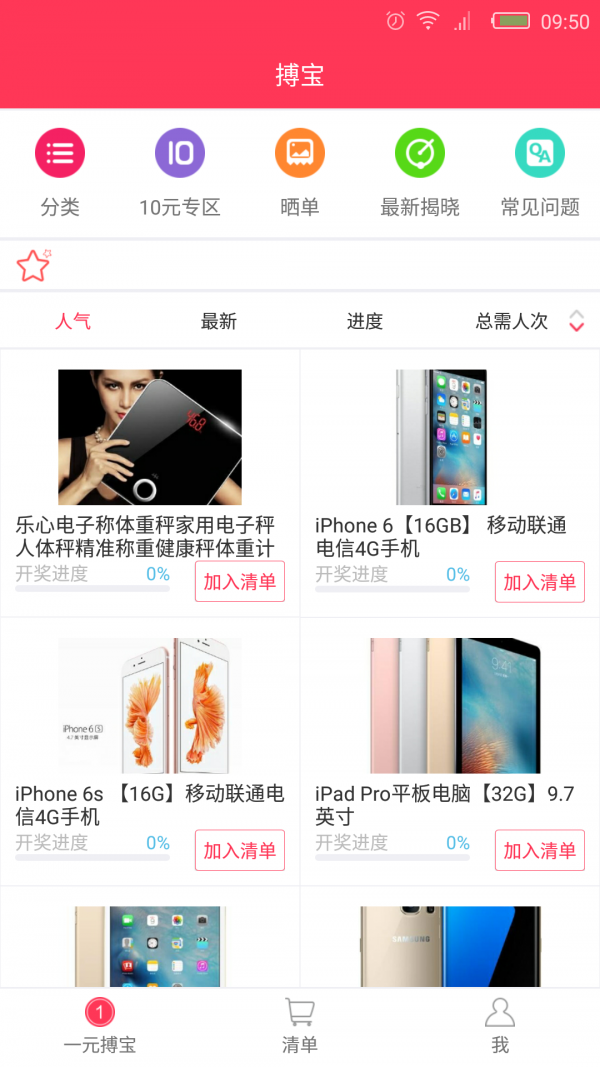The height and width of the screenshot is (1067, 600).
Task: Add iPhone 6s 【16G】 to the list
Action: click(x=240, y=851)
